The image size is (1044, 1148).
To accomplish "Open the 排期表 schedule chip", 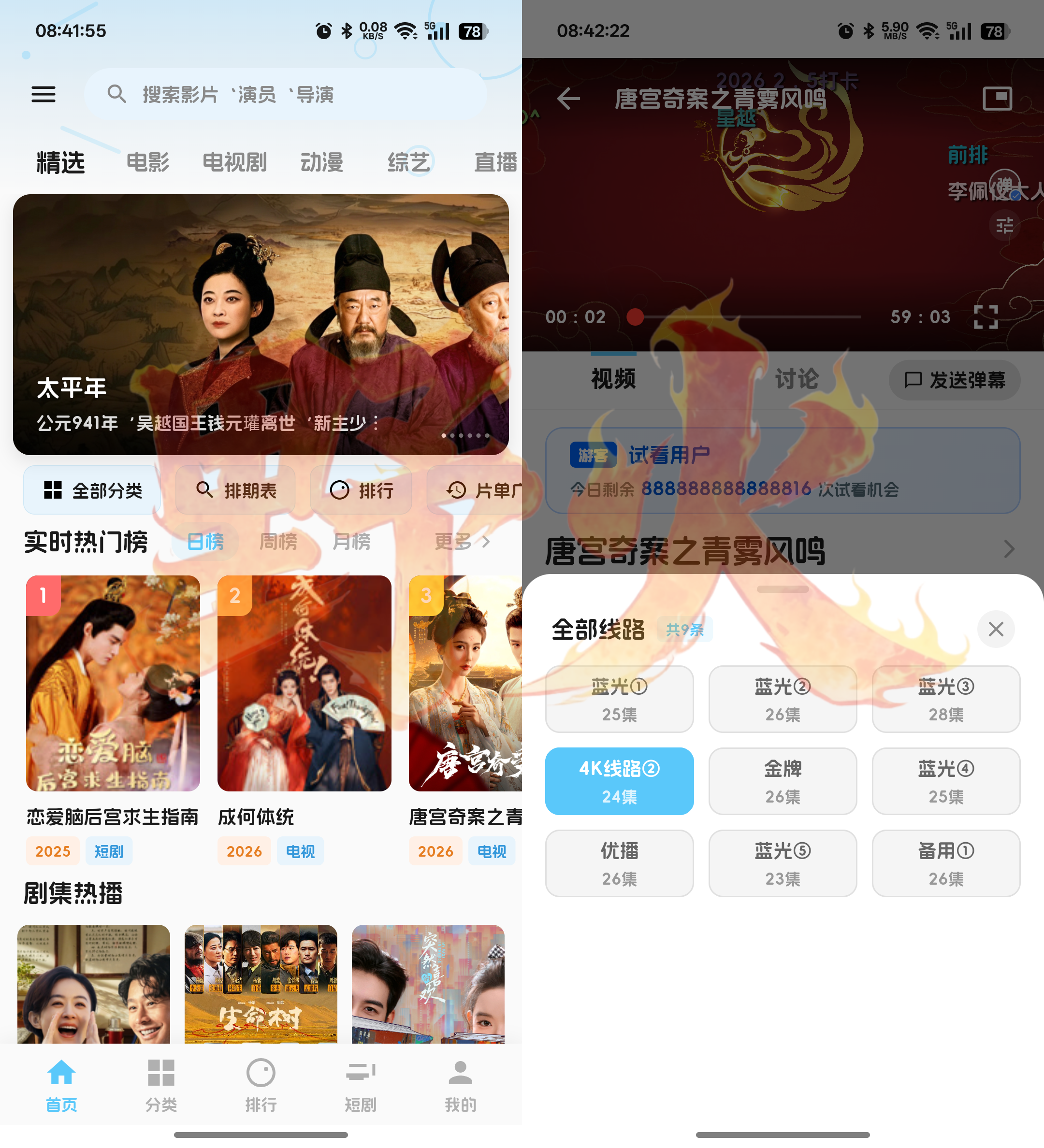I will point(236,490).
